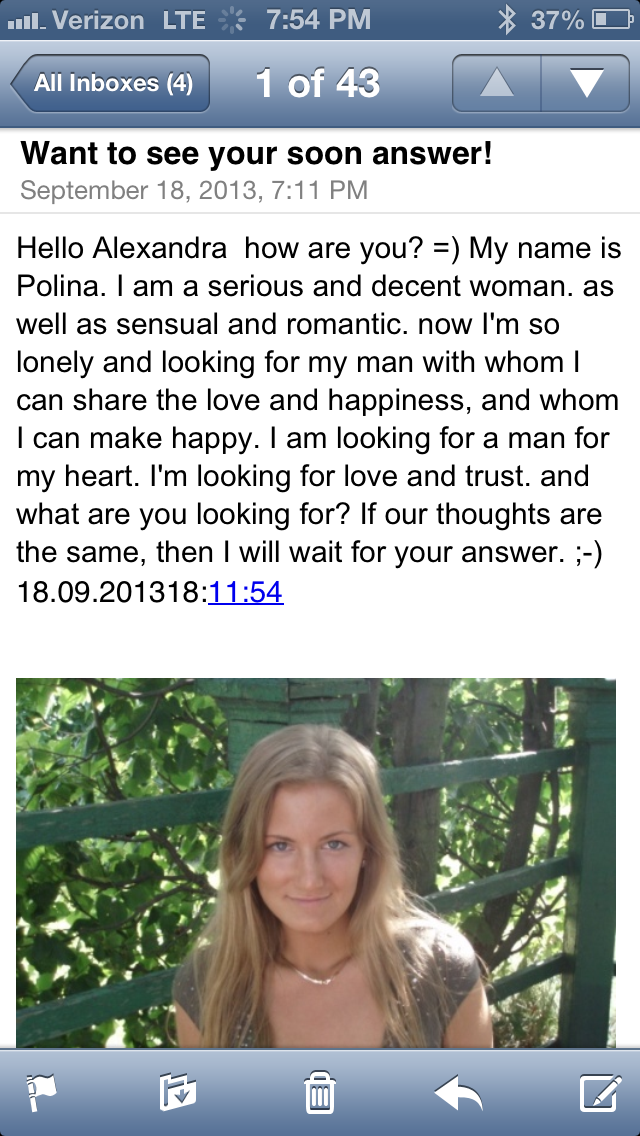Flag this email message
640x1136 pixels.
click(41, 1093)
